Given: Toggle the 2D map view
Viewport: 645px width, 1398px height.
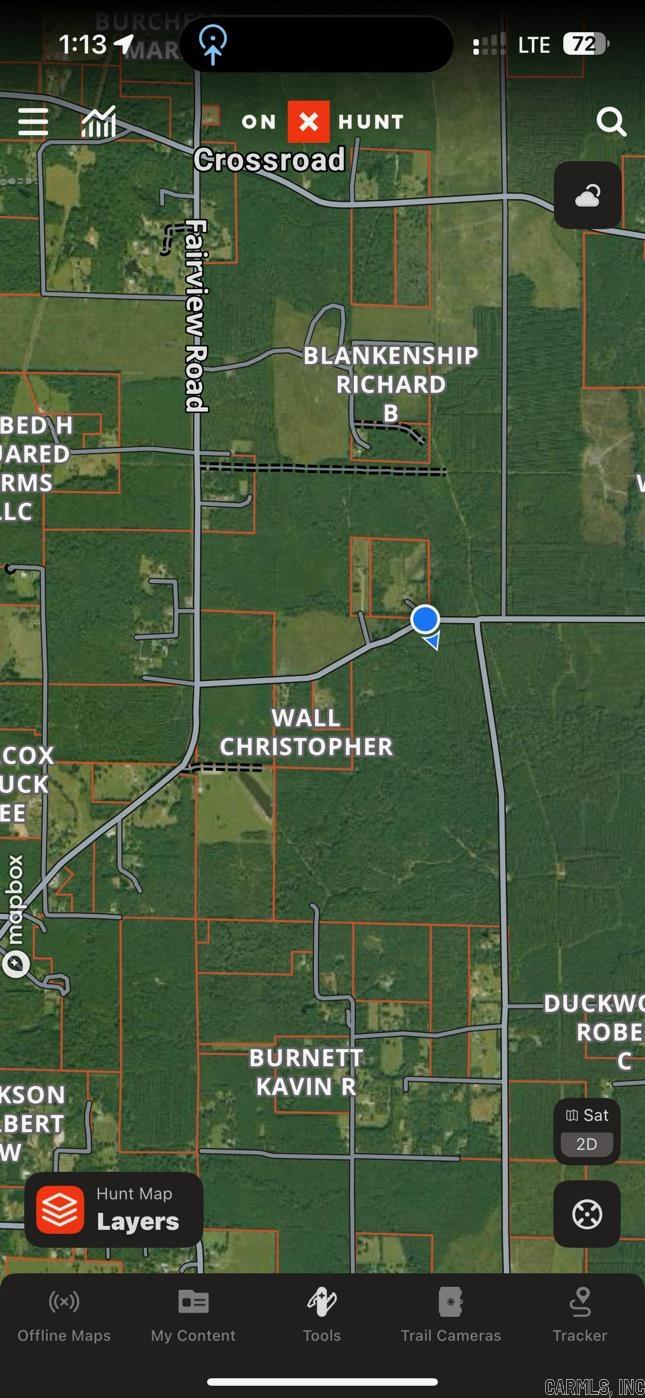Looking at the screenshot, I should (x=587, y=1145).
